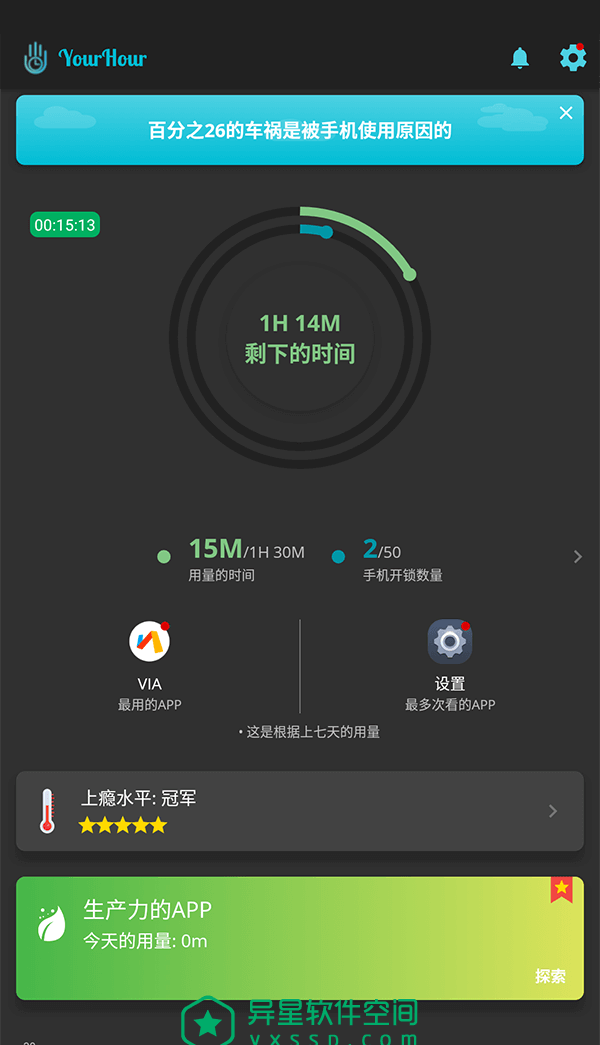600x1045 pixels.
Task: Tap the remaining time circular dial
Action: [x=300, y=337]
